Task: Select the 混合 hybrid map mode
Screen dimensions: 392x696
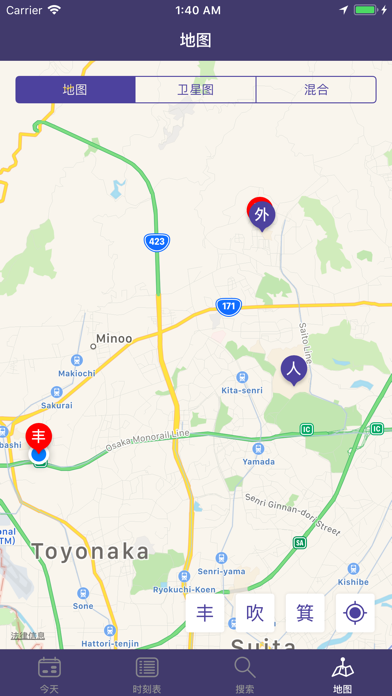Action: pos(316,90)
